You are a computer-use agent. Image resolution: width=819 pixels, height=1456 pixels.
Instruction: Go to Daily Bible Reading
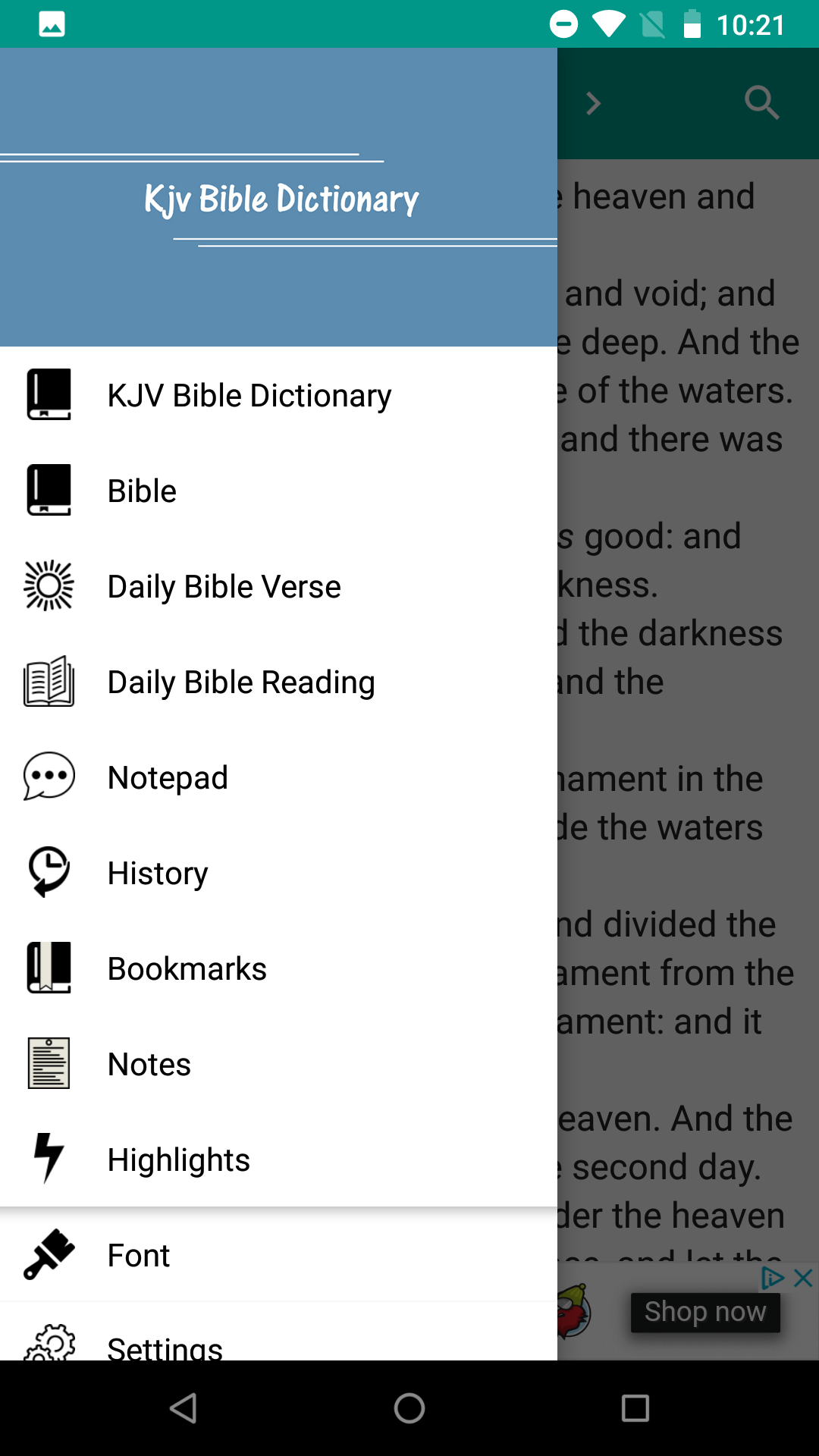[x=240, y=682]
